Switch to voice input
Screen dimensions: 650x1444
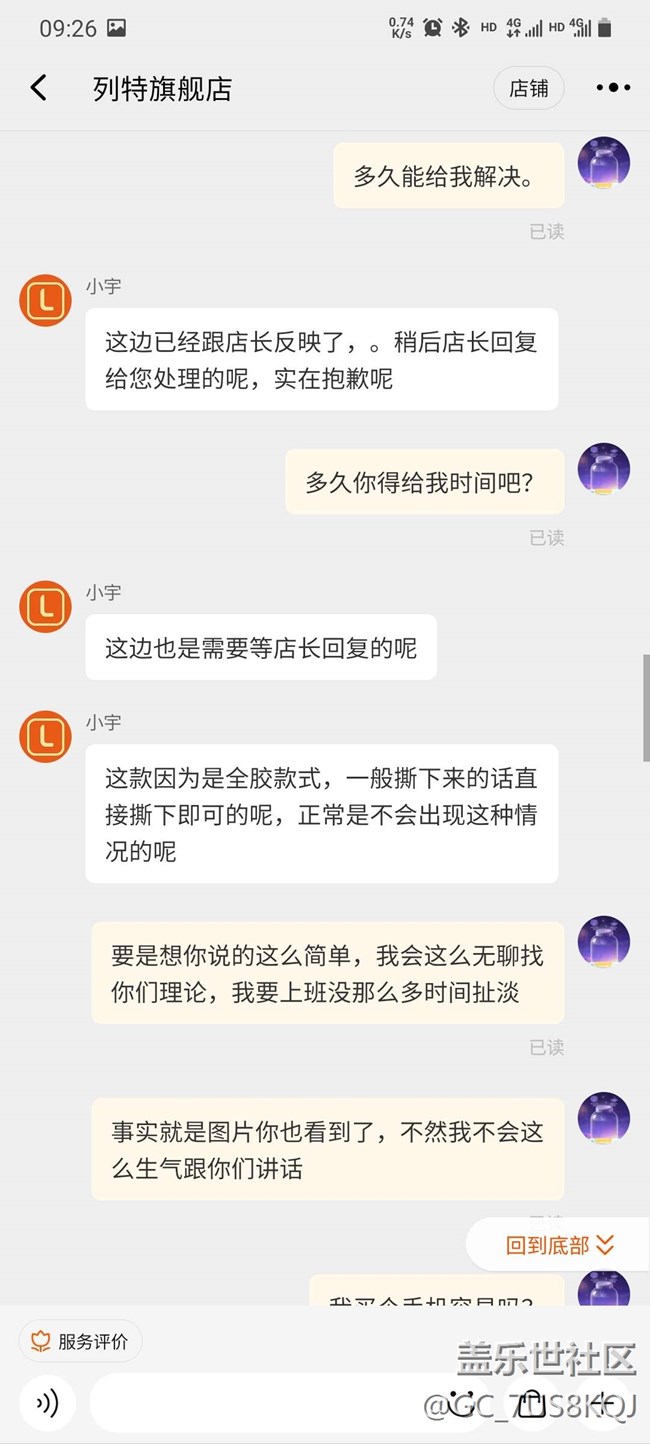(46, 1403)
